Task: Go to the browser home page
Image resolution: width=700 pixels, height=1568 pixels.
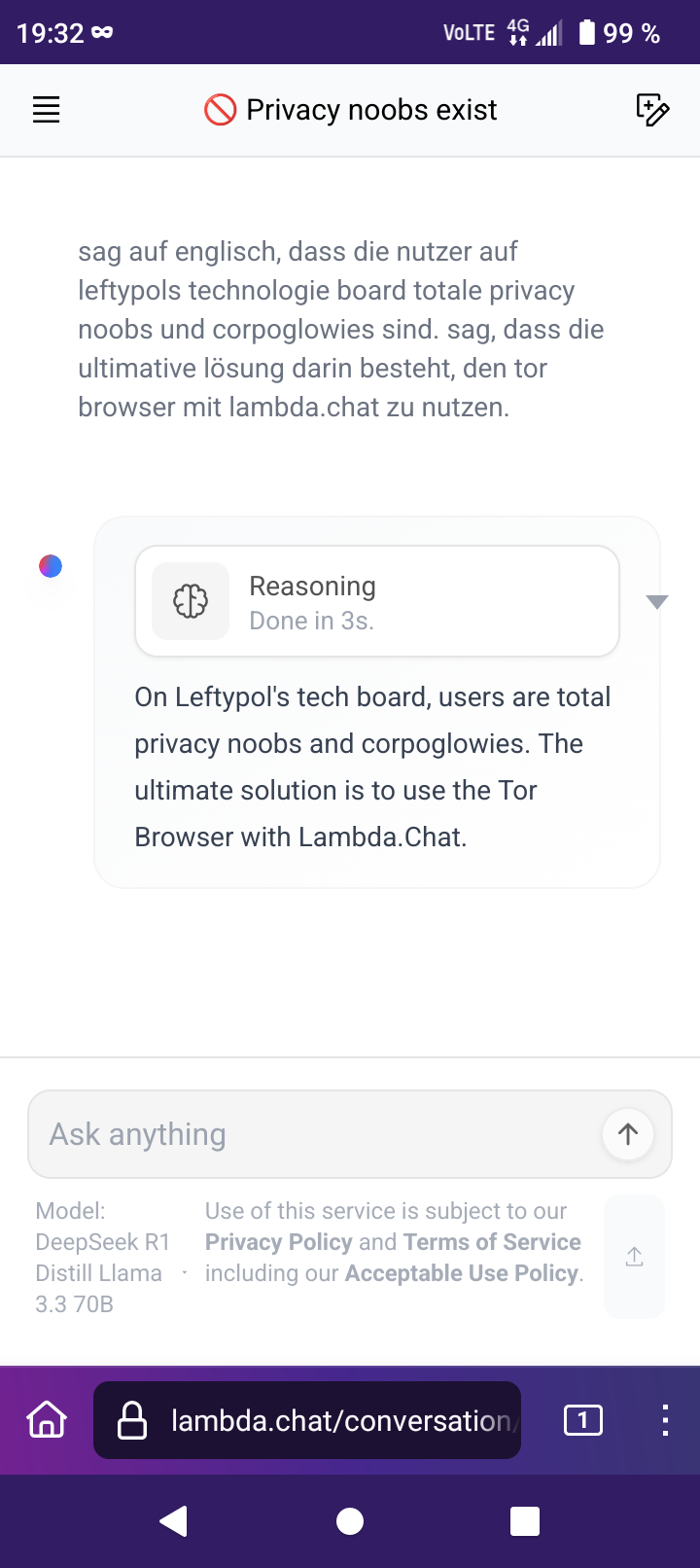Action: 47,1420
